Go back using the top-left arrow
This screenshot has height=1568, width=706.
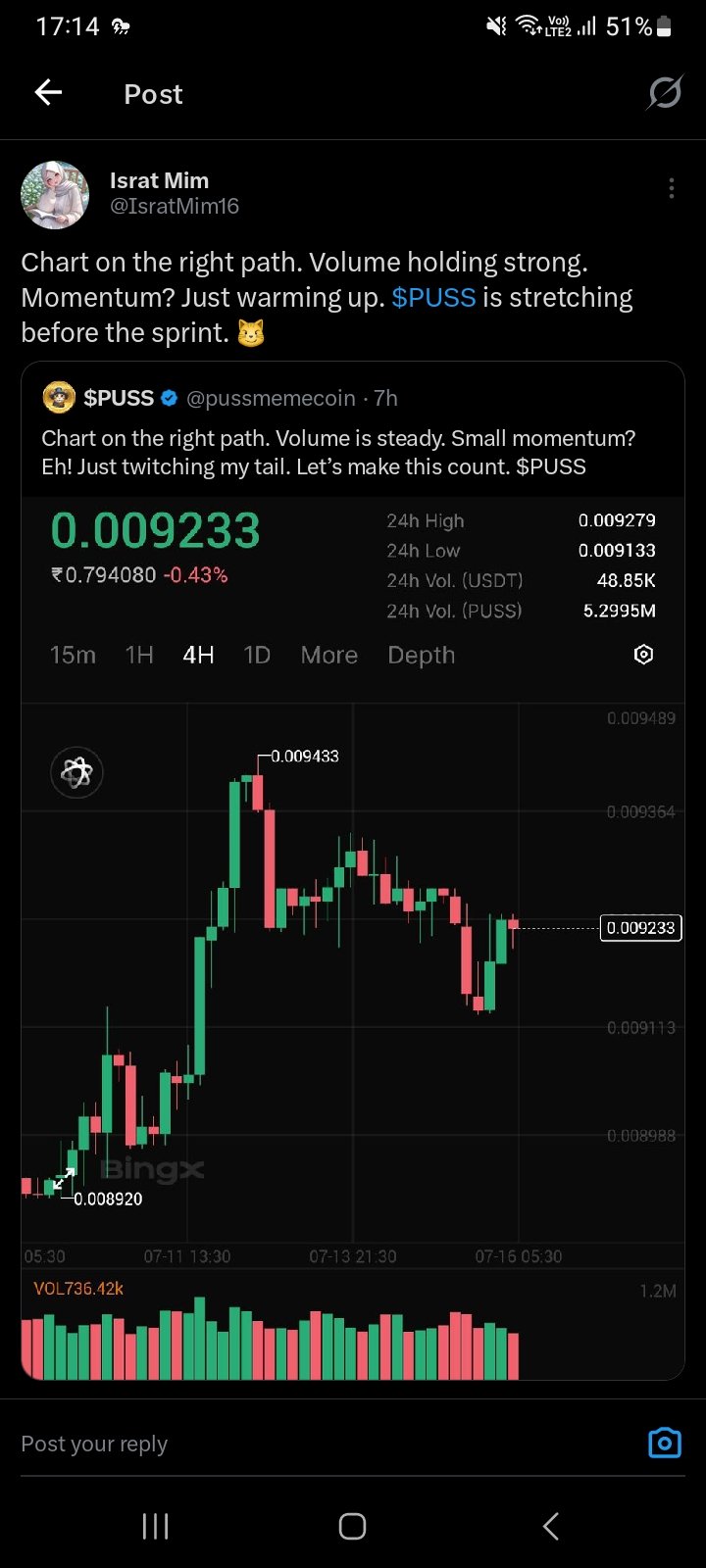click(48, 93)
